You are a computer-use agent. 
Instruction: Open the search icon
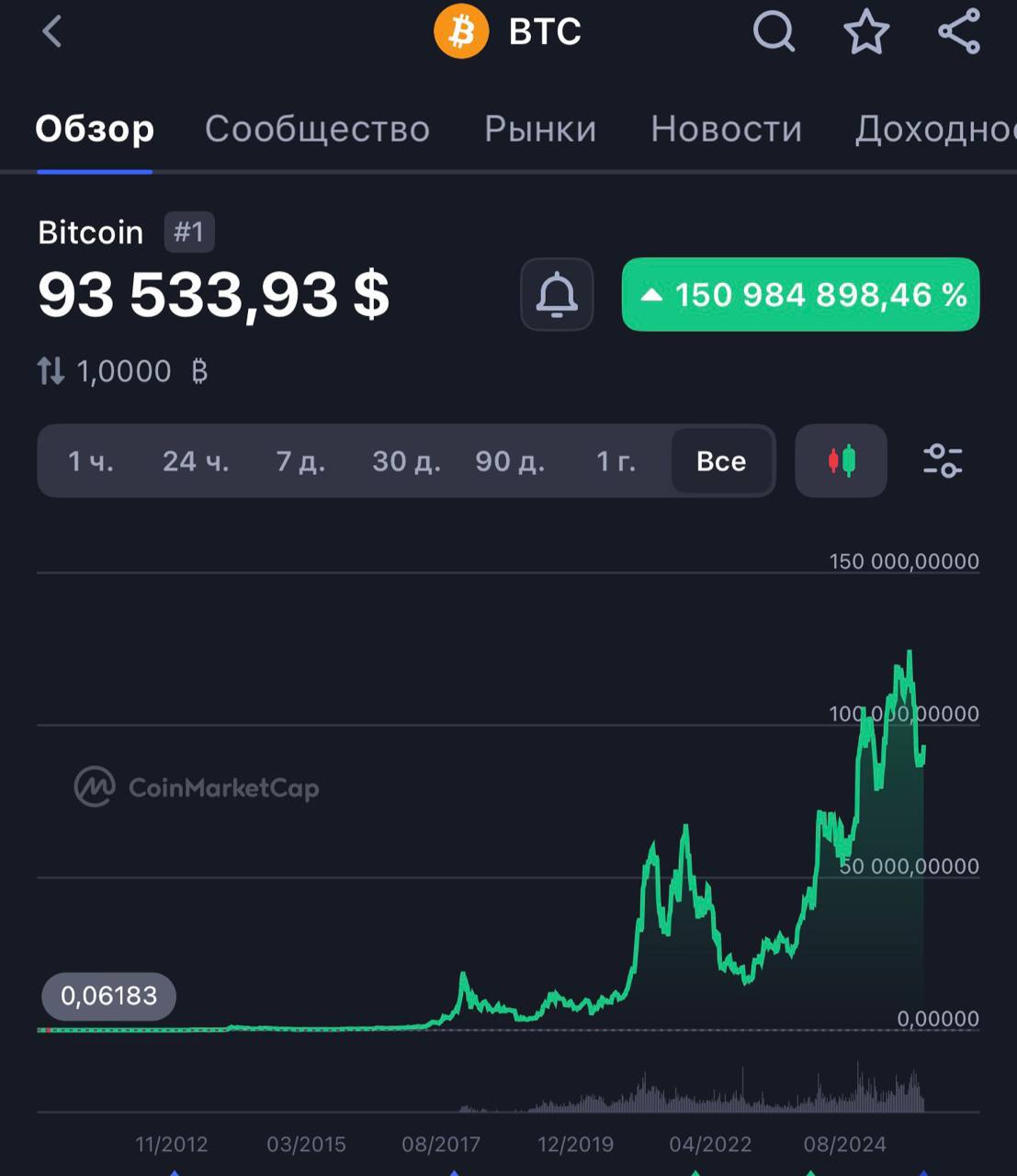coord(773,31)
